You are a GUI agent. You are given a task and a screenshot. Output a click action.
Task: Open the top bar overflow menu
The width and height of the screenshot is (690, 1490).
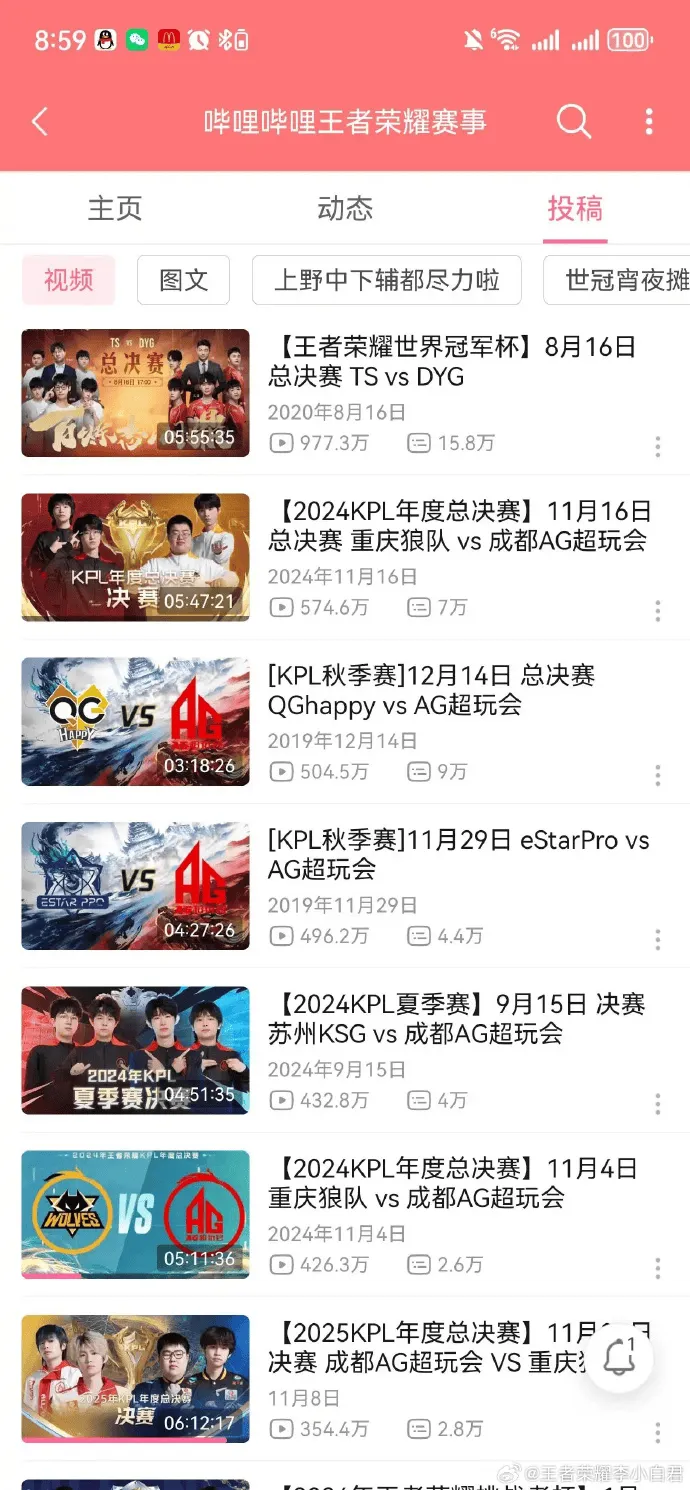pos(649,122)
